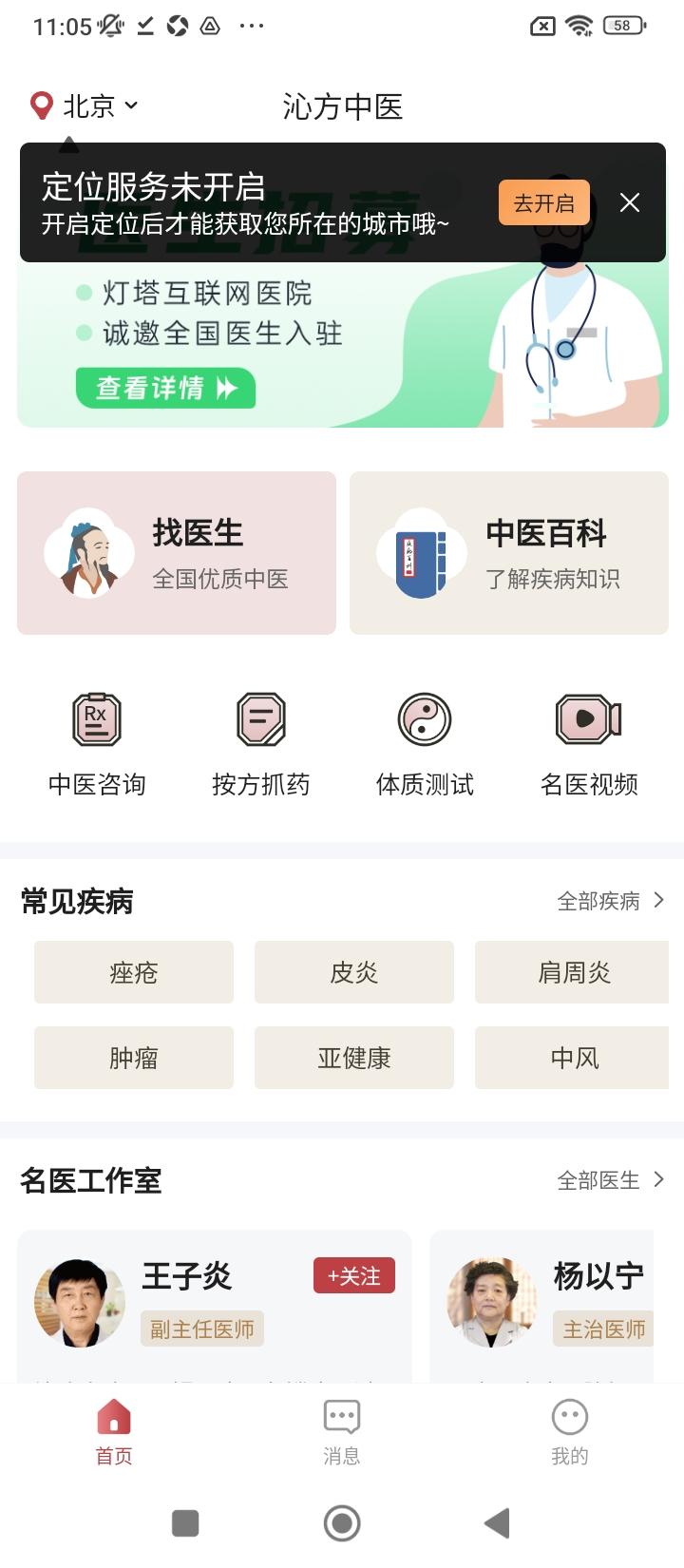
Task: Open 中医百科 encyclopedia via its book icon
Action: (x=422, y=552)
